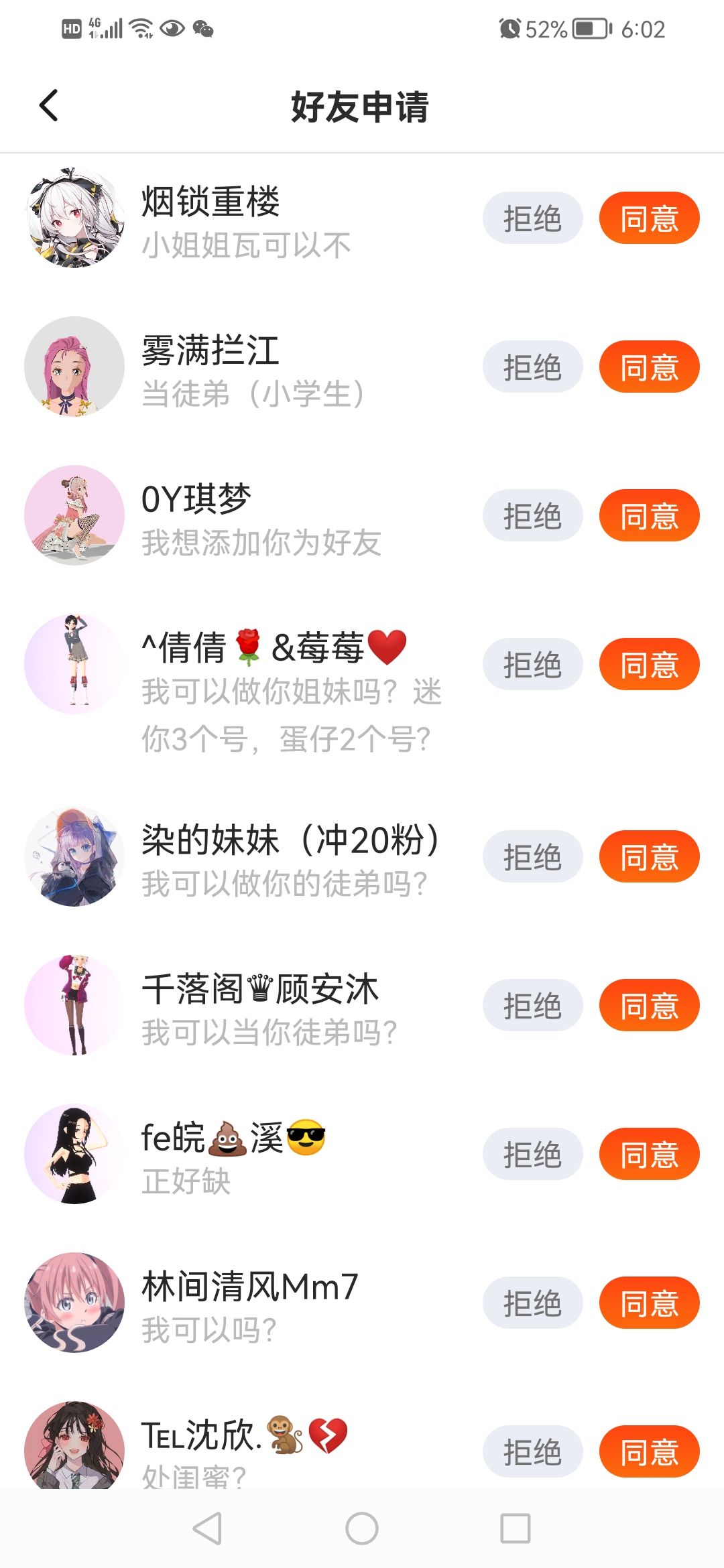This screenshot has height=1568, width=724.
Task: Decline 雾满拦江's friend request
Action: coord(532,367)
